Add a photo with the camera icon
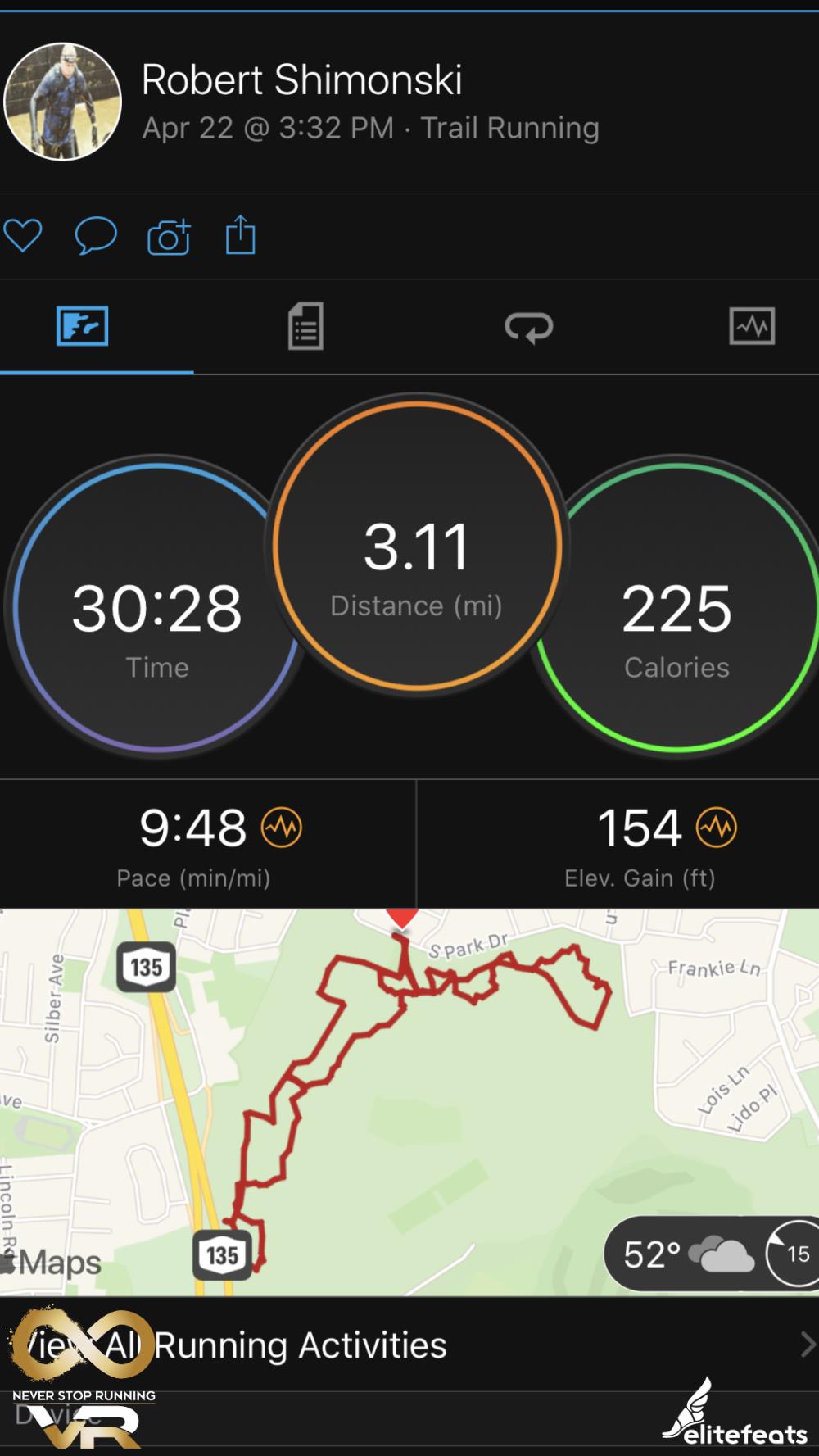 (x=169, y=237)
